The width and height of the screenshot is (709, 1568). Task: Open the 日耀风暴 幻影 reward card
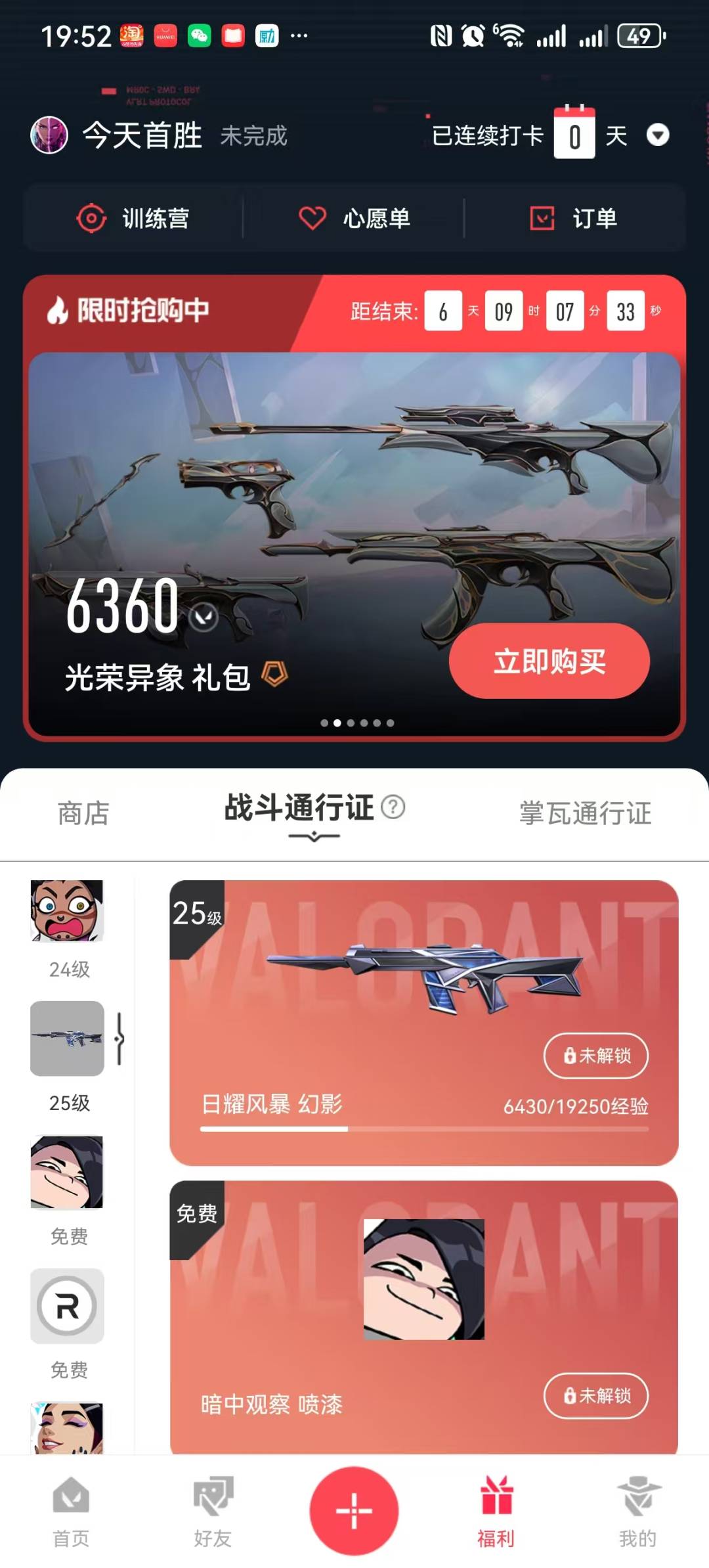tap(424, 1023)
